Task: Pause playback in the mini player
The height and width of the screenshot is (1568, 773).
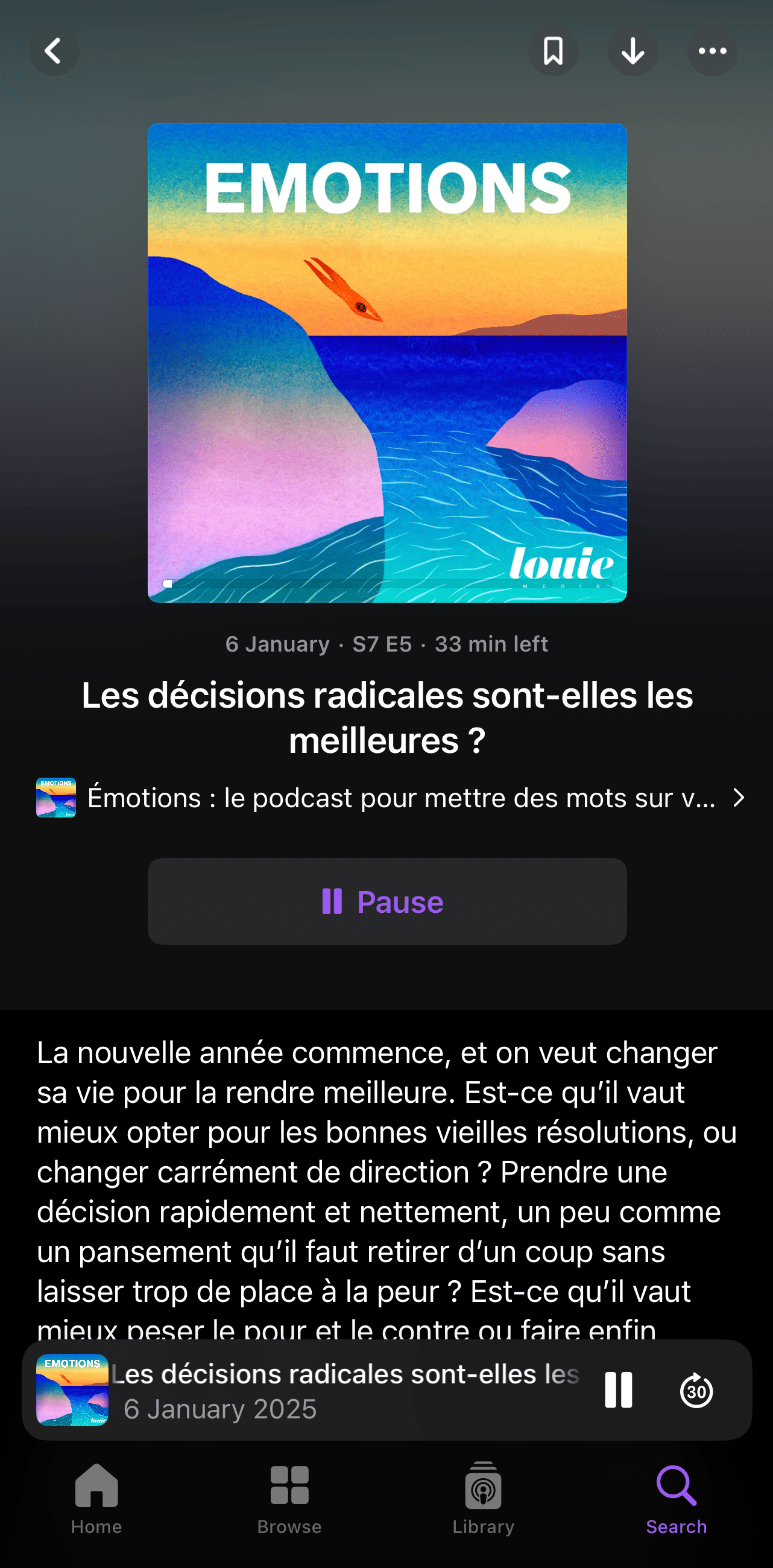Action: [x=617, y=1390]
